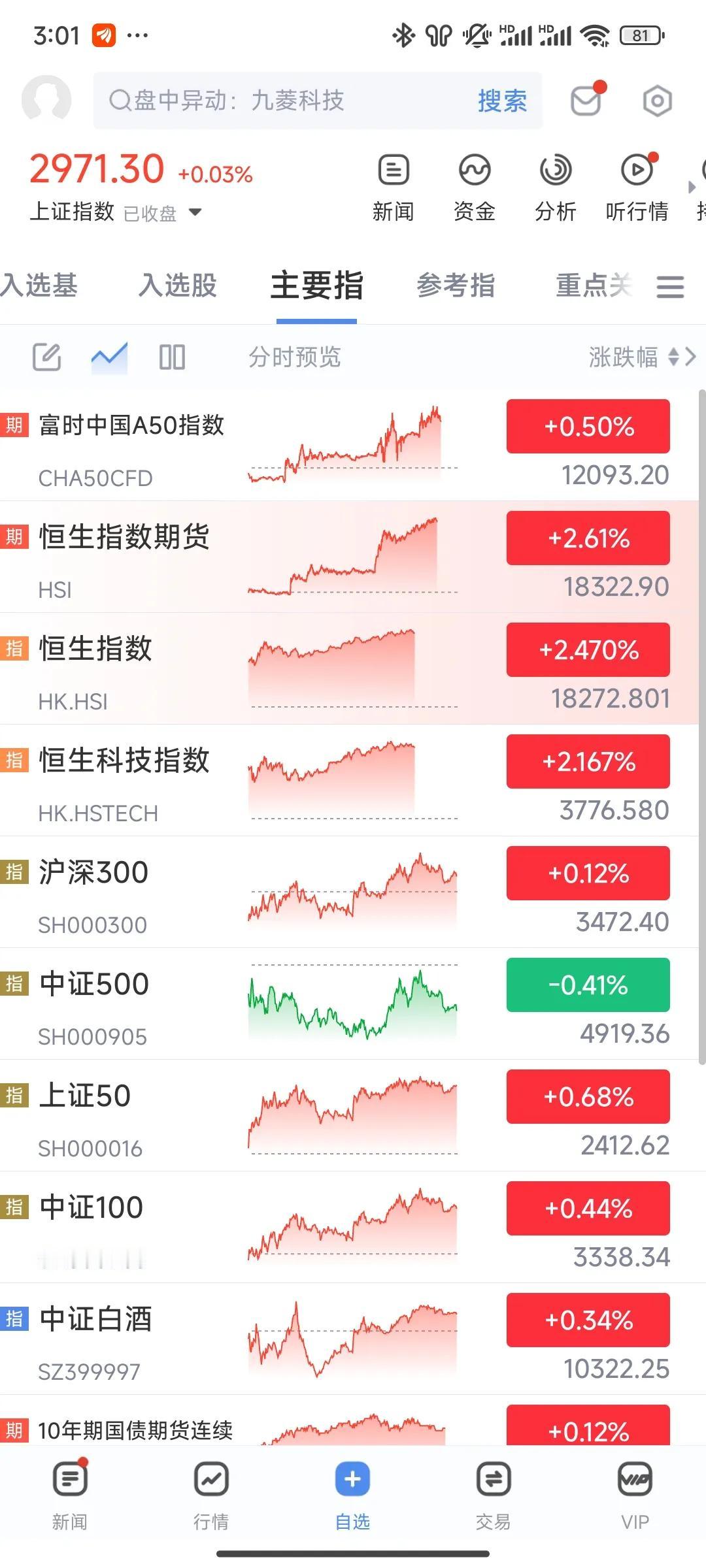
Task: Open 富时中国A50指数 row
Action: coord(349,446)
